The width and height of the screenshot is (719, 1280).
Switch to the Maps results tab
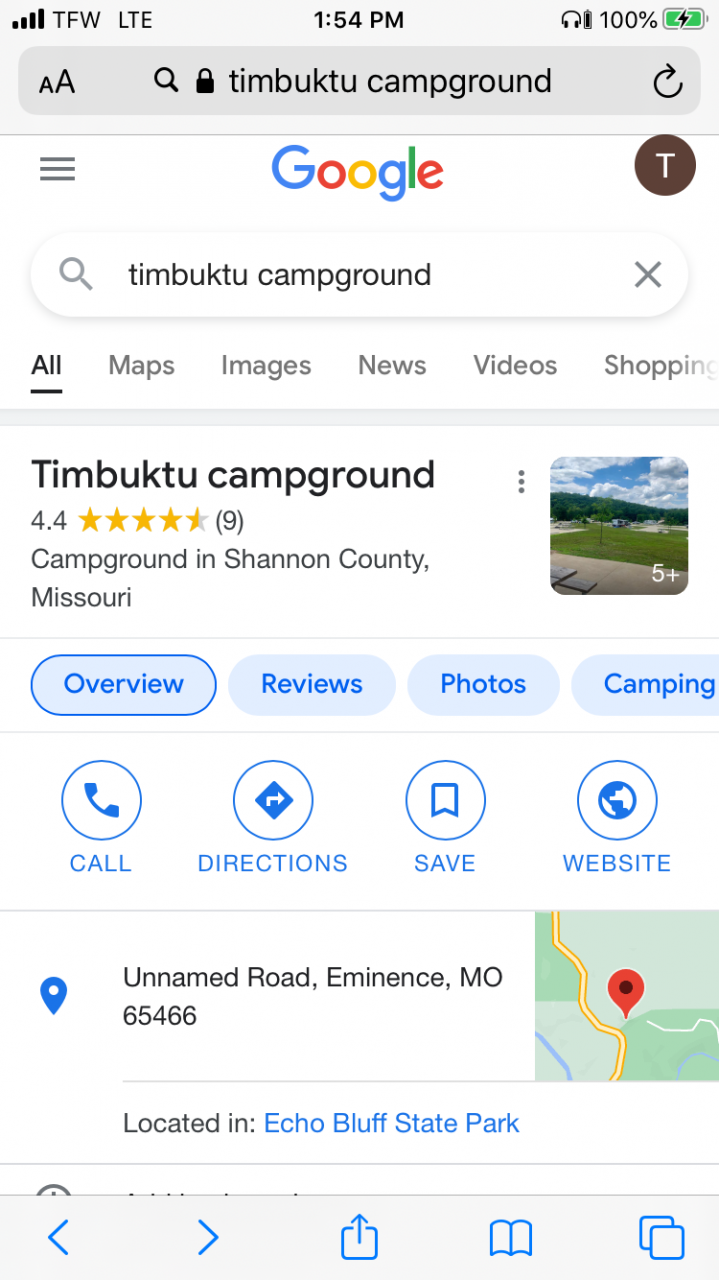click(x=141, y=366)
